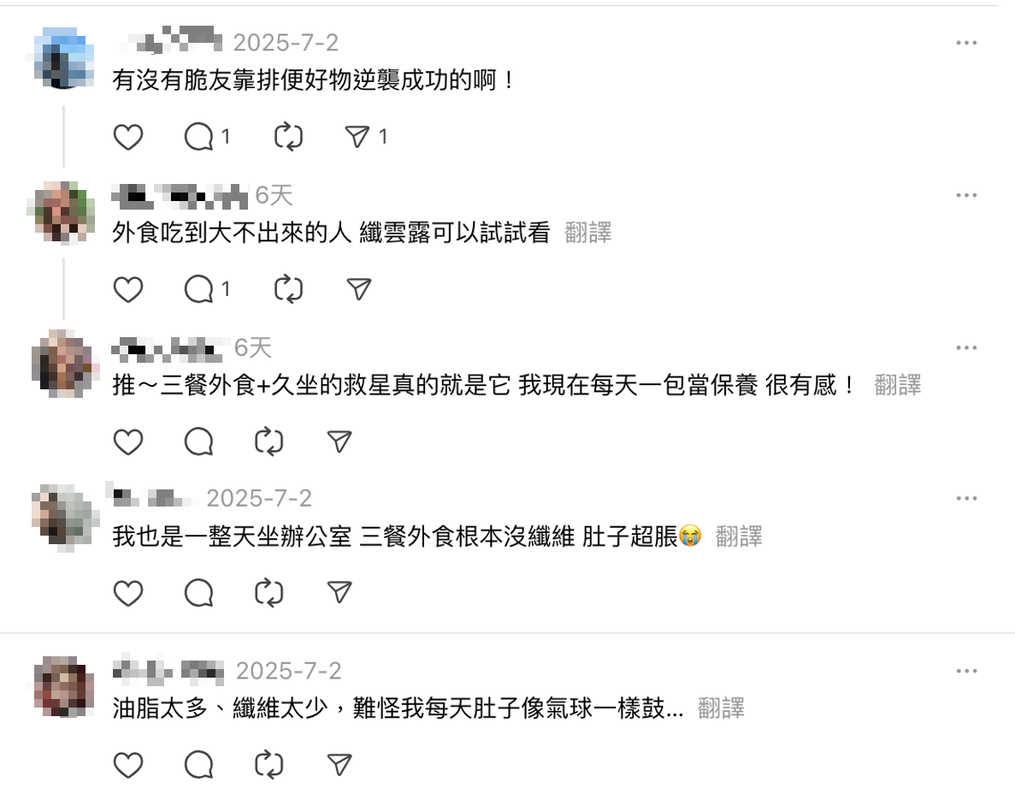Viewport: 1015px width, 800px height.
Task: Reply to the 纖雲露可以試試看 comment
Action: pos(199,290)
